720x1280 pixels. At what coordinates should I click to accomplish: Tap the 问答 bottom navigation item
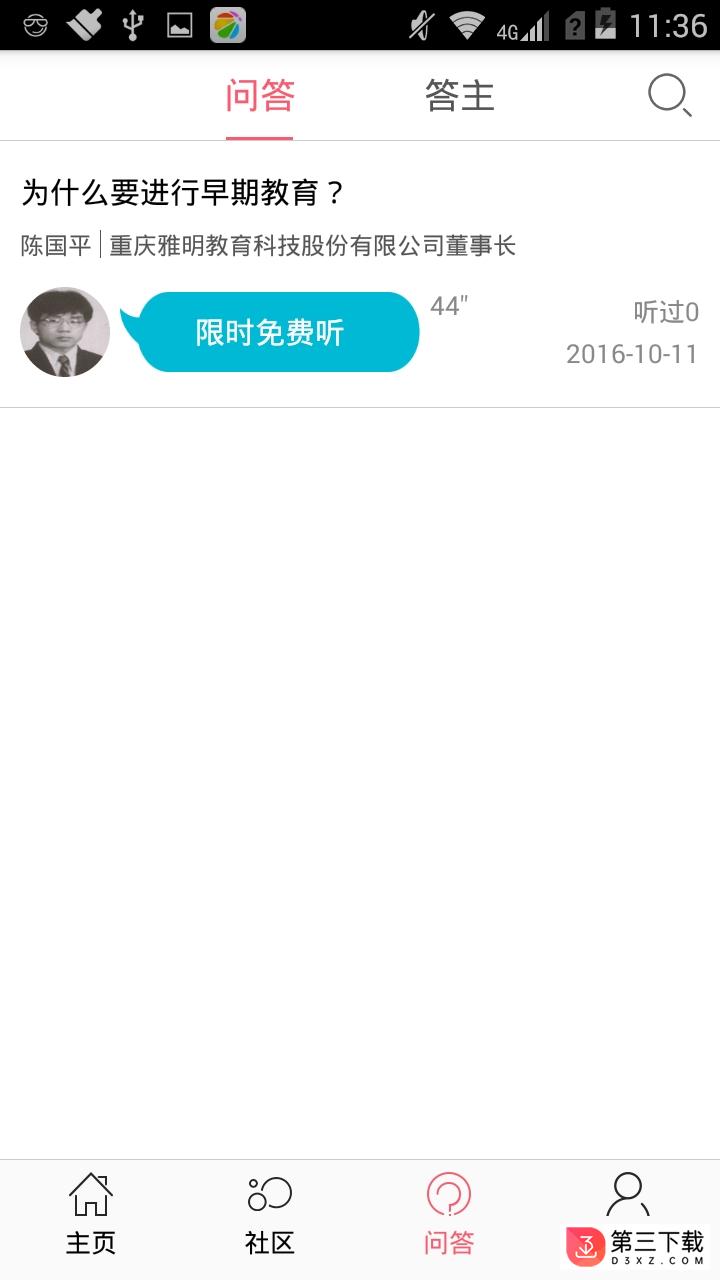pos(448,1215)
